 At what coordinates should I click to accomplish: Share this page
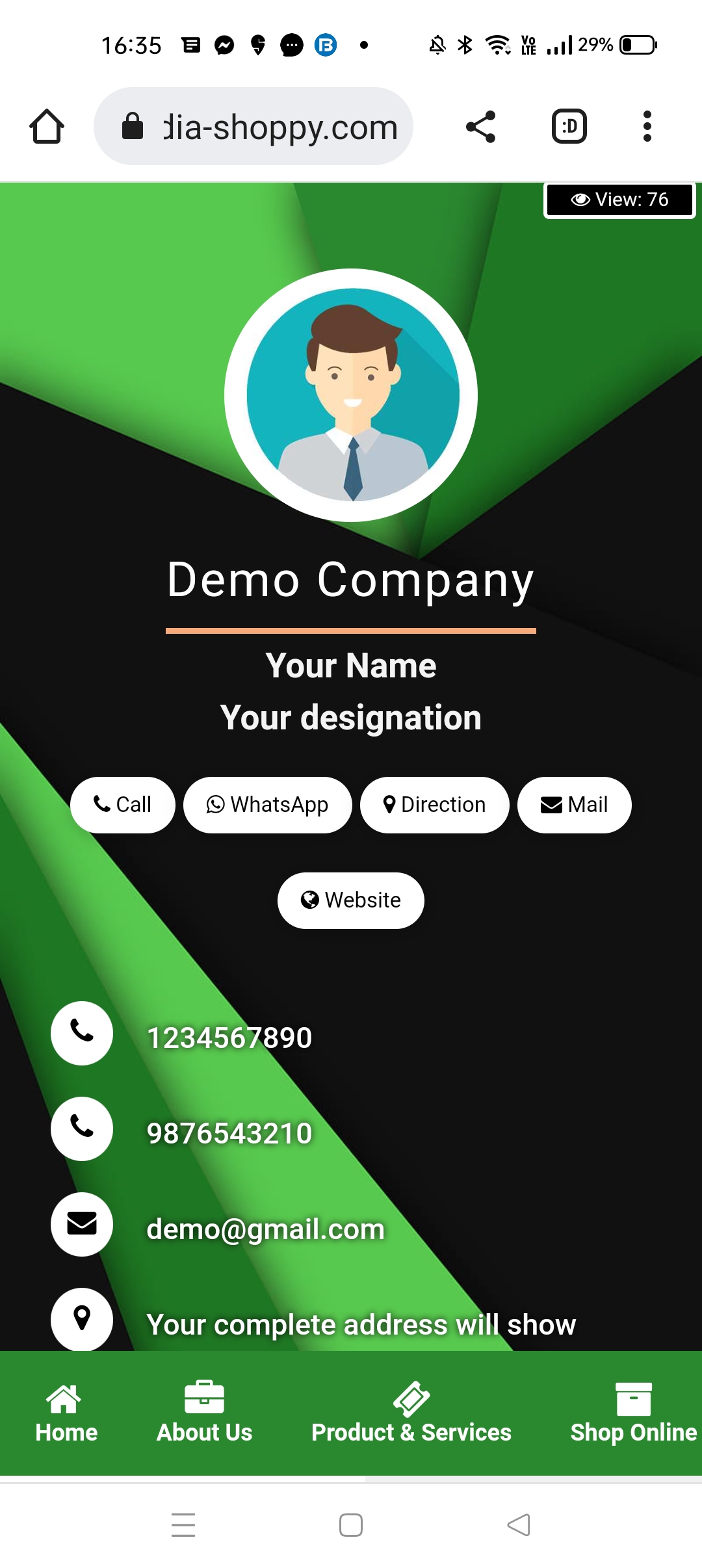(x=481, y=126)
